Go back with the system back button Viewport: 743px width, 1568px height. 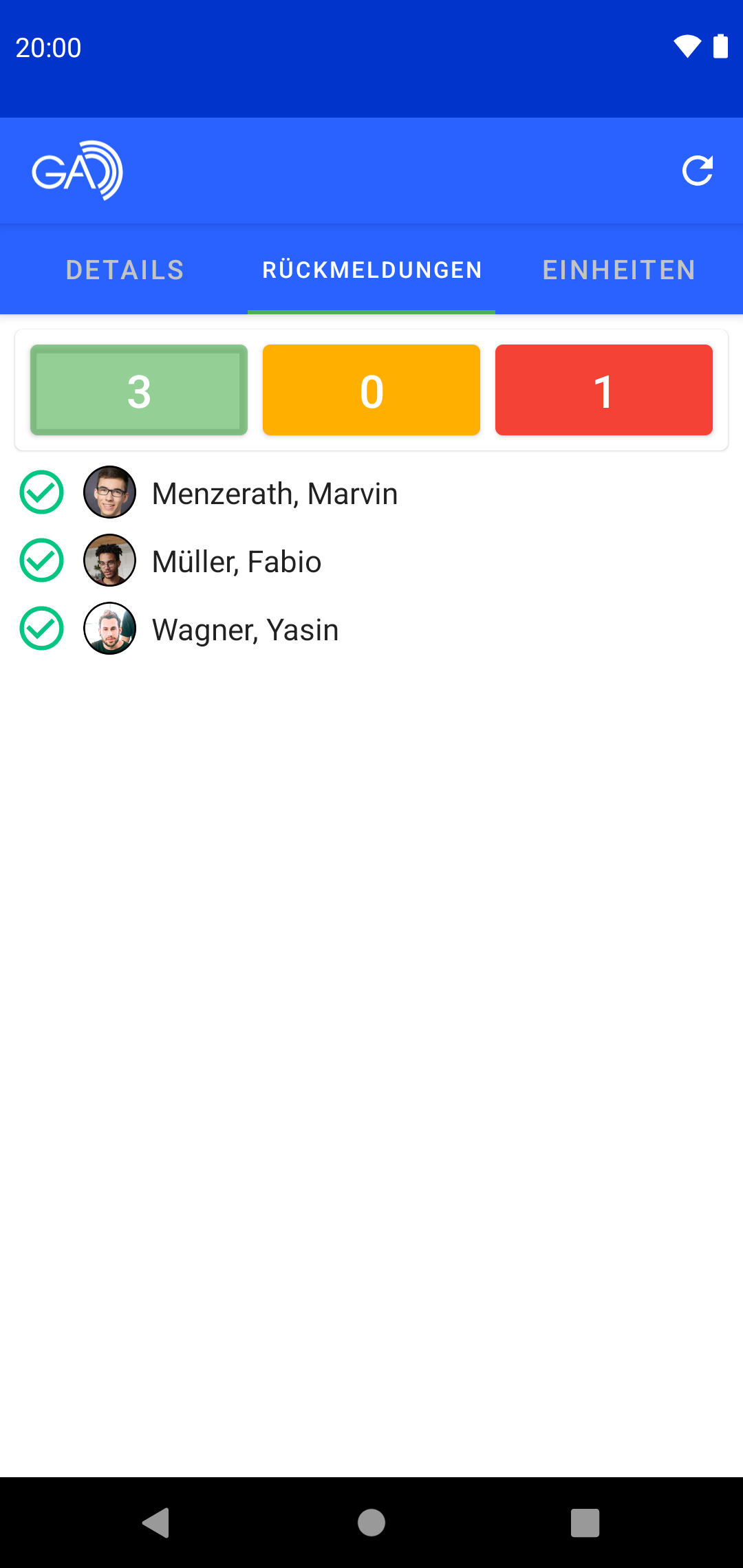[156, 1522]
